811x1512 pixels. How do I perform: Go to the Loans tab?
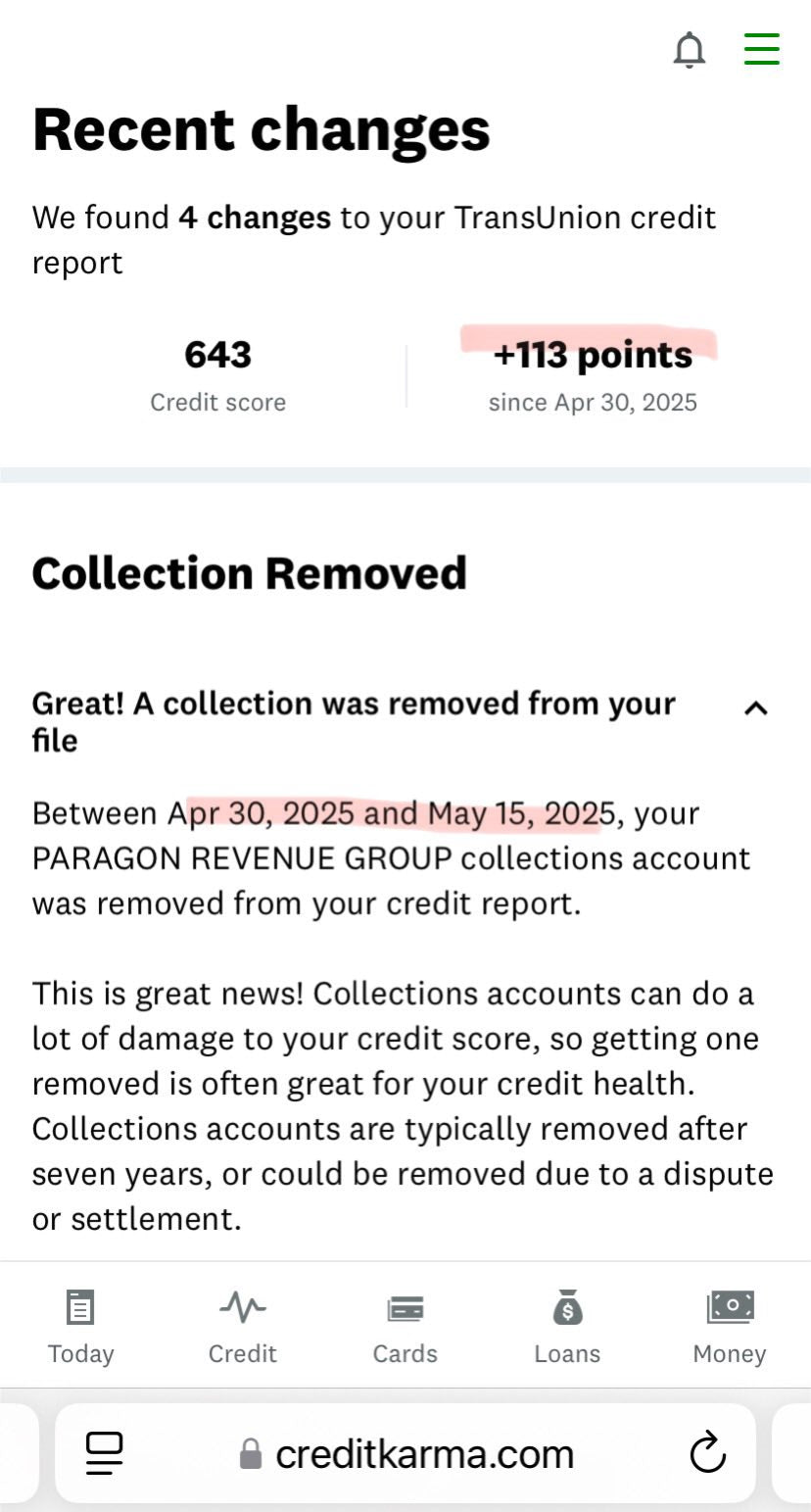(567, 1327)
